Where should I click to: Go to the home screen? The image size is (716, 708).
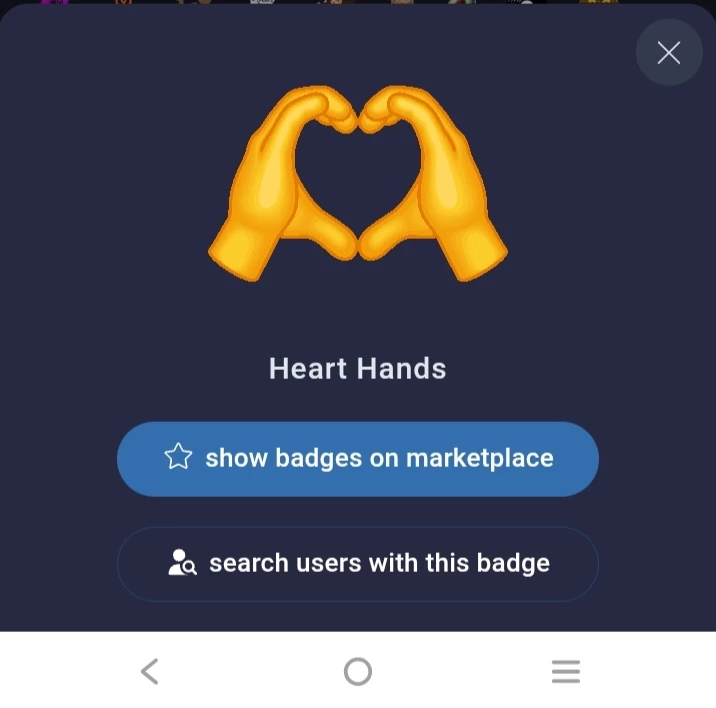[x=358, y=671]
